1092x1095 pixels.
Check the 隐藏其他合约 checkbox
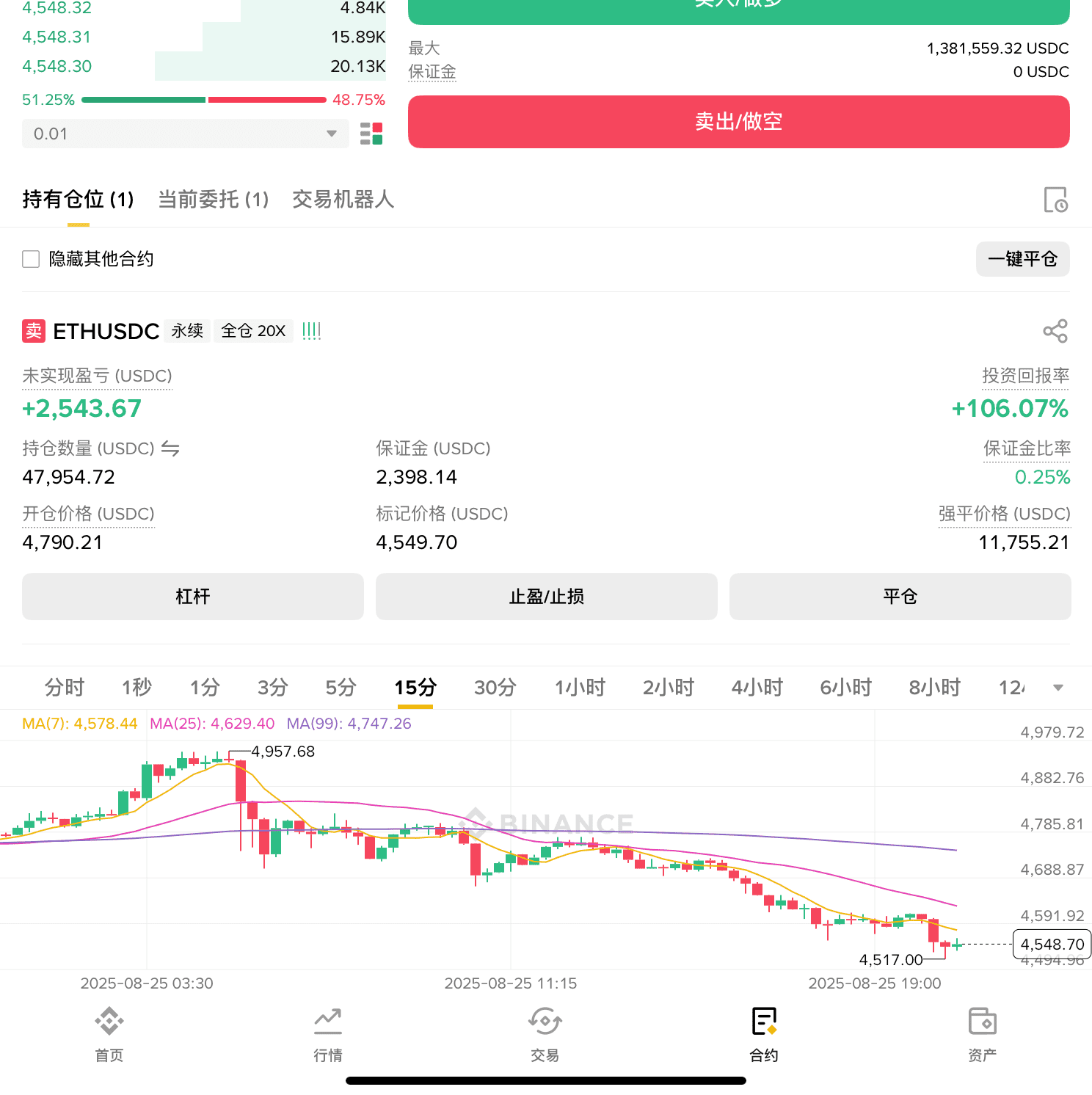[x=31, y=259]
